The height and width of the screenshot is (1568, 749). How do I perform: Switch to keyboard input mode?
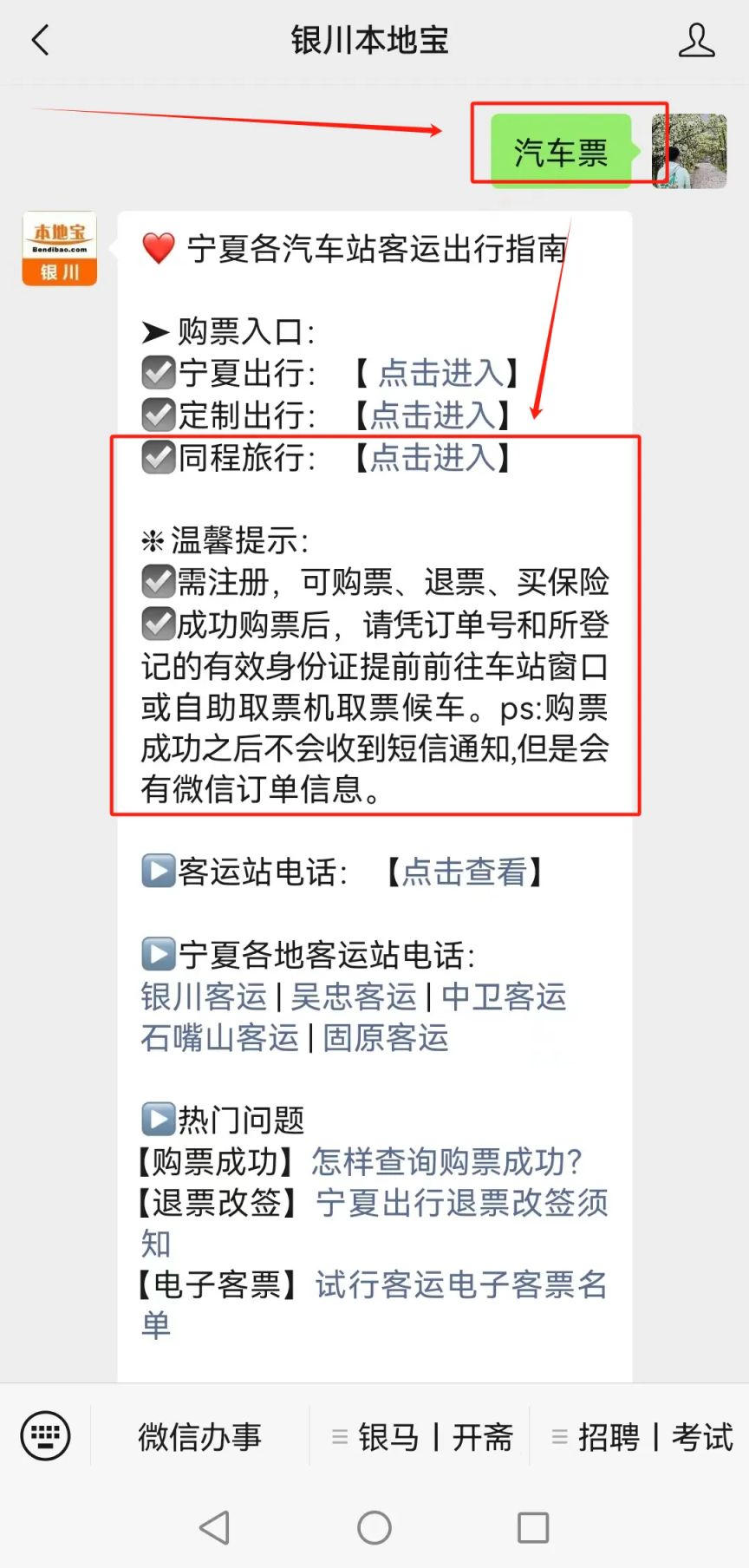pos(45,1436)
